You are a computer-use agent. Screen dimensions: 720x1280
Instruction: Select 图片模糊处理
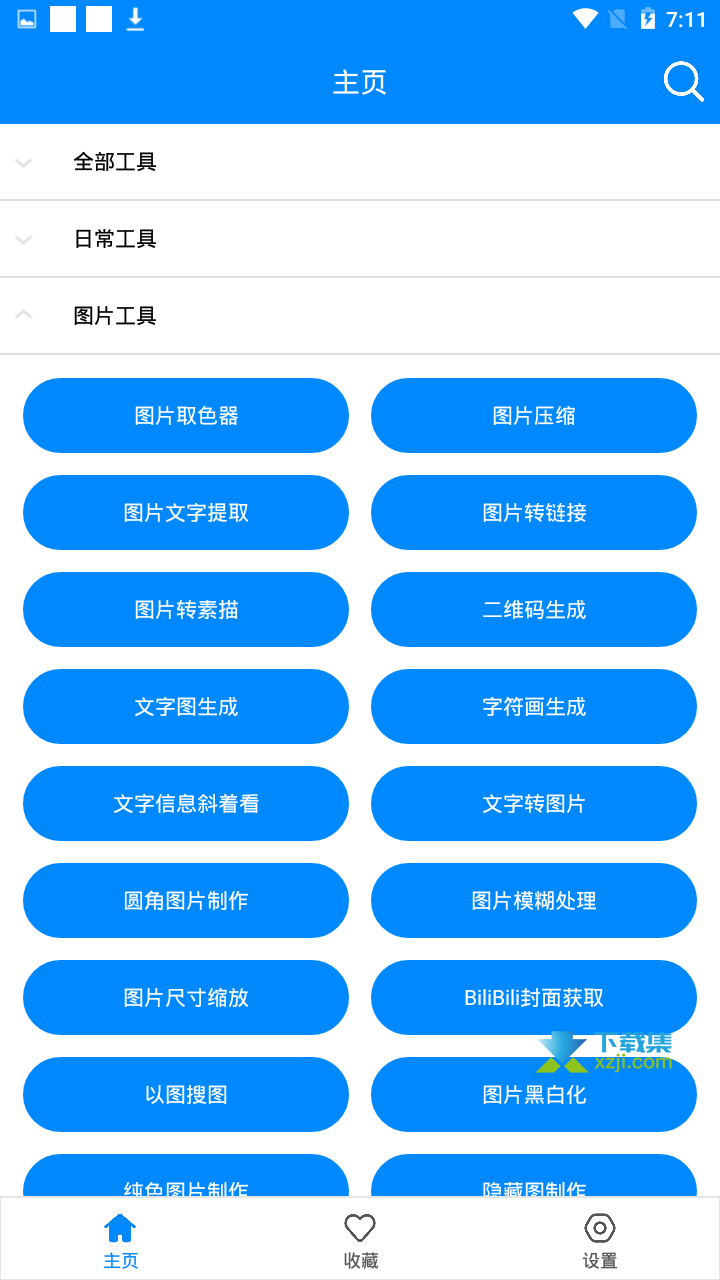tap(534, 901)
